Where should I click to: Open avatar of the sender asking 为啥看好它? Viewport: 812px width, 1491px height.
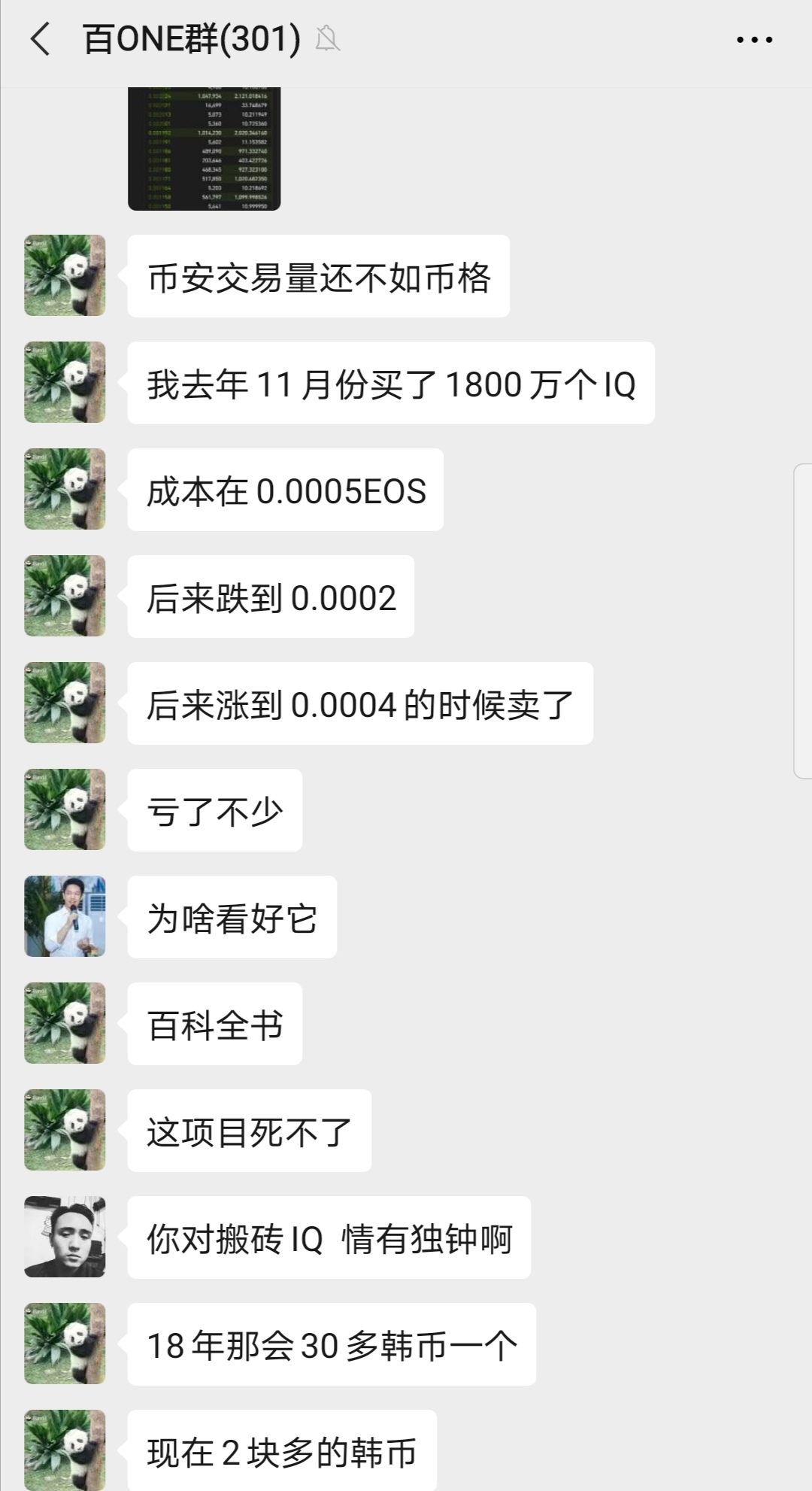65,916
